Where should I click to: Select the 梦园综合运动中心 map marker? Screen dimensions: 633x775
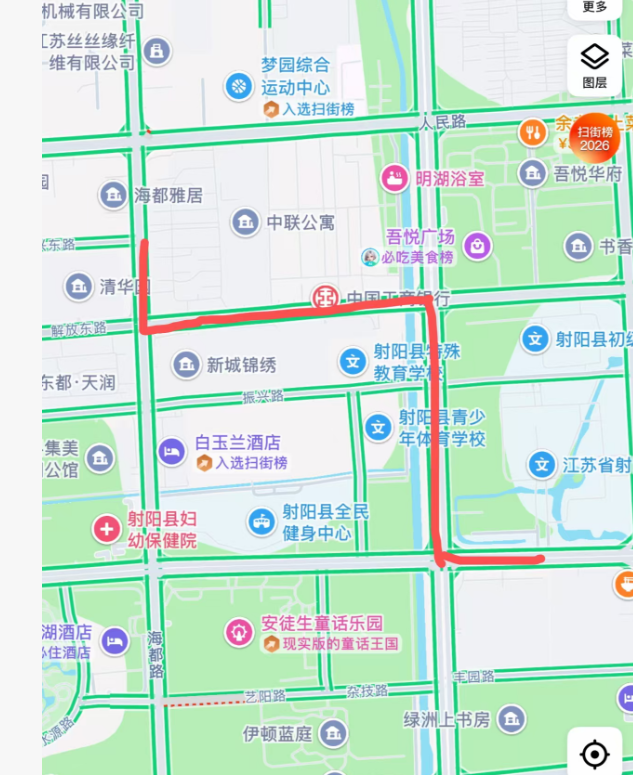click(x=239, y=87)
